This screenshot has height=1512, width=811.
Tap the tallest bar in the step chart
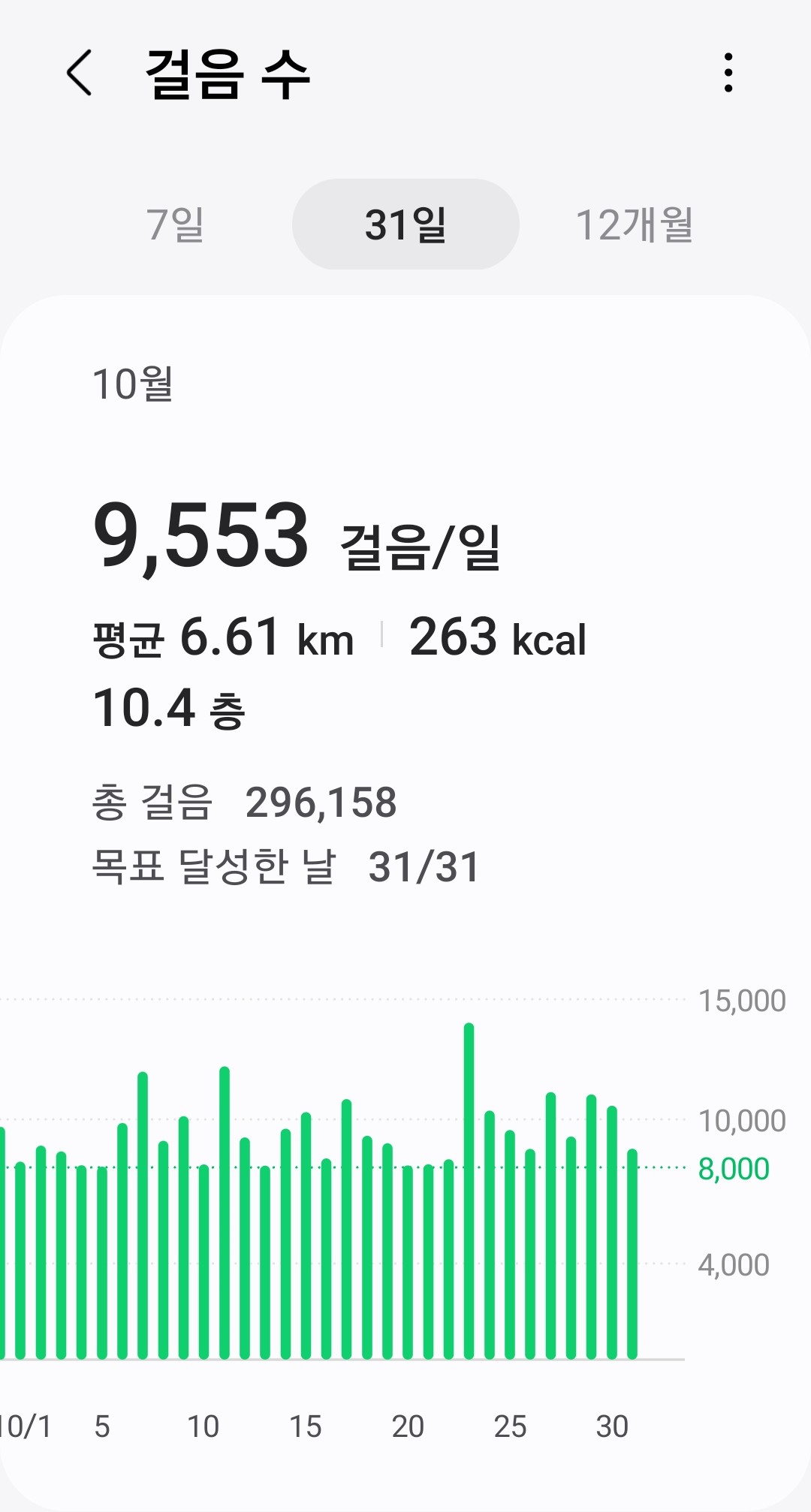pos(469,1191)
